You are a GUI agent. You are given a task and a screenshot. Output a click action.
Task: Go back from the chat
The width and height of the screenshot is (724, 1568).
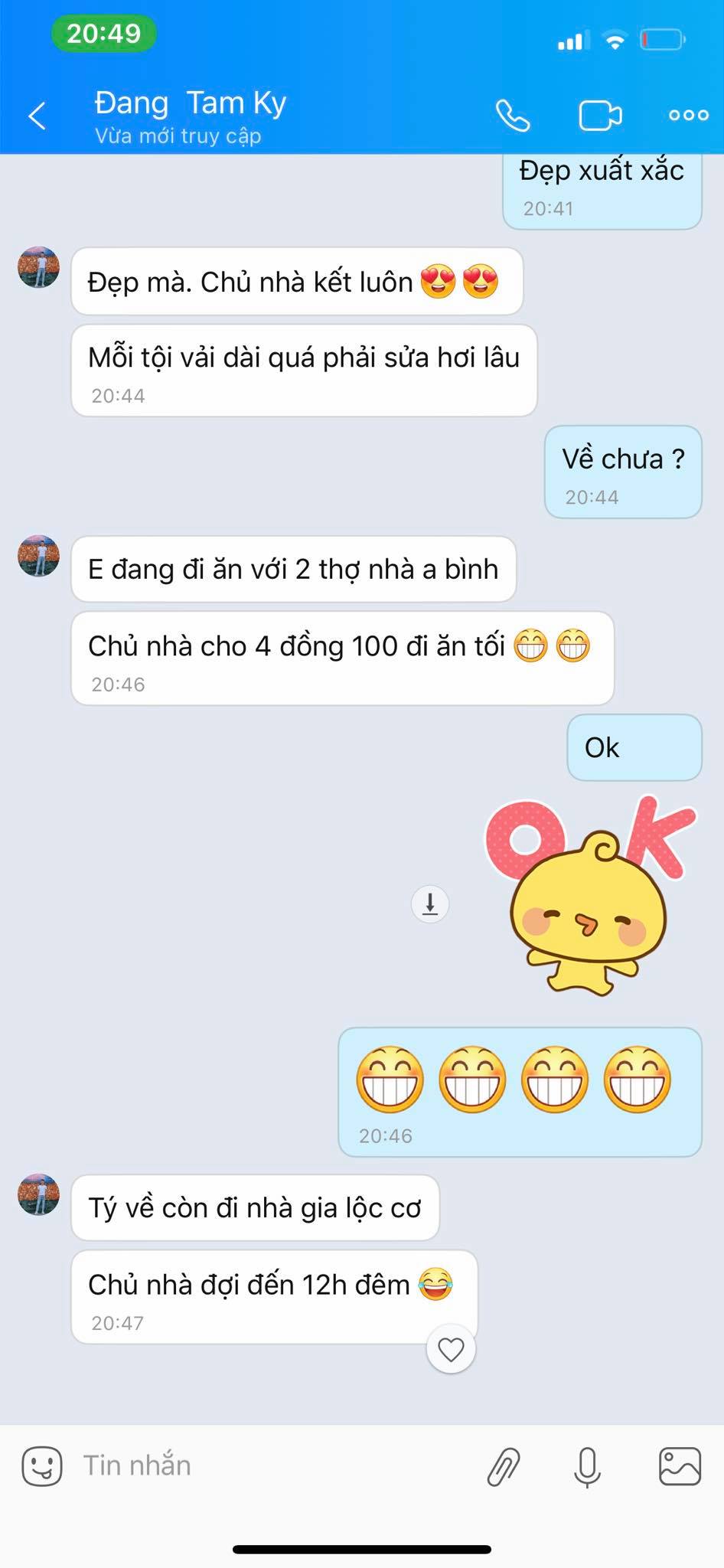pos(37,116)
